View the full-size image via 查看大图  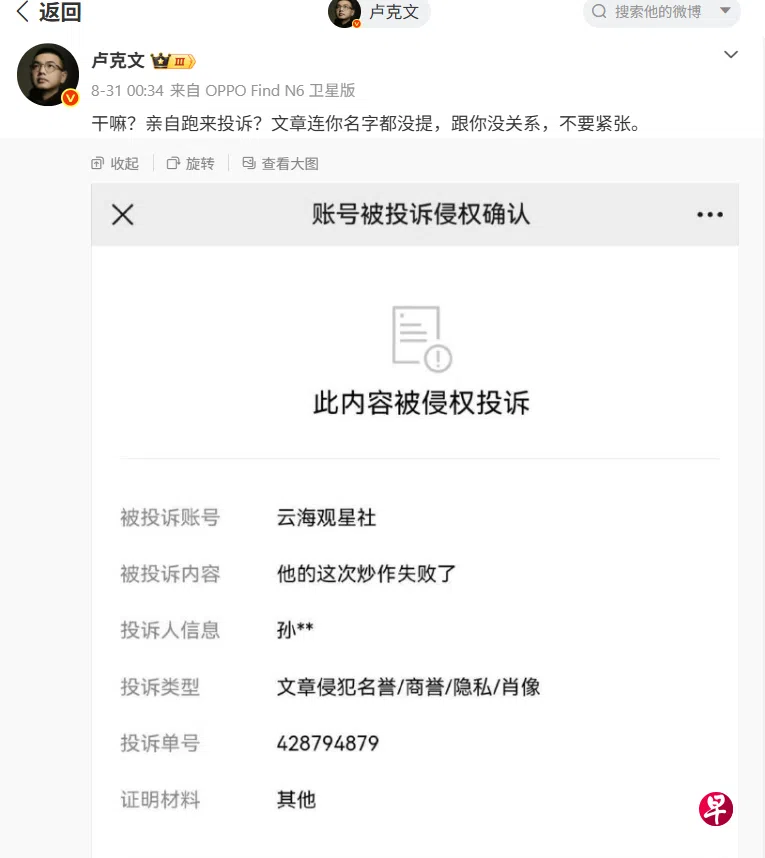pyautogui.click(x=280, y=163)
